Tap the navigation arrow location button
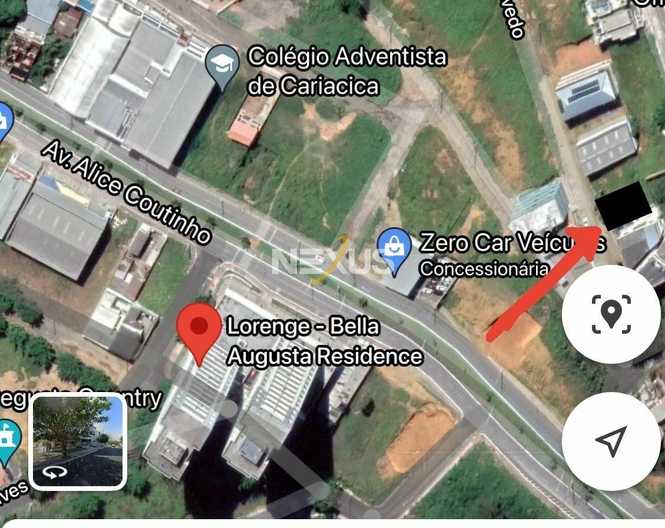The width and height of the screenshot is (665, 528). click(x=610, y=441)
